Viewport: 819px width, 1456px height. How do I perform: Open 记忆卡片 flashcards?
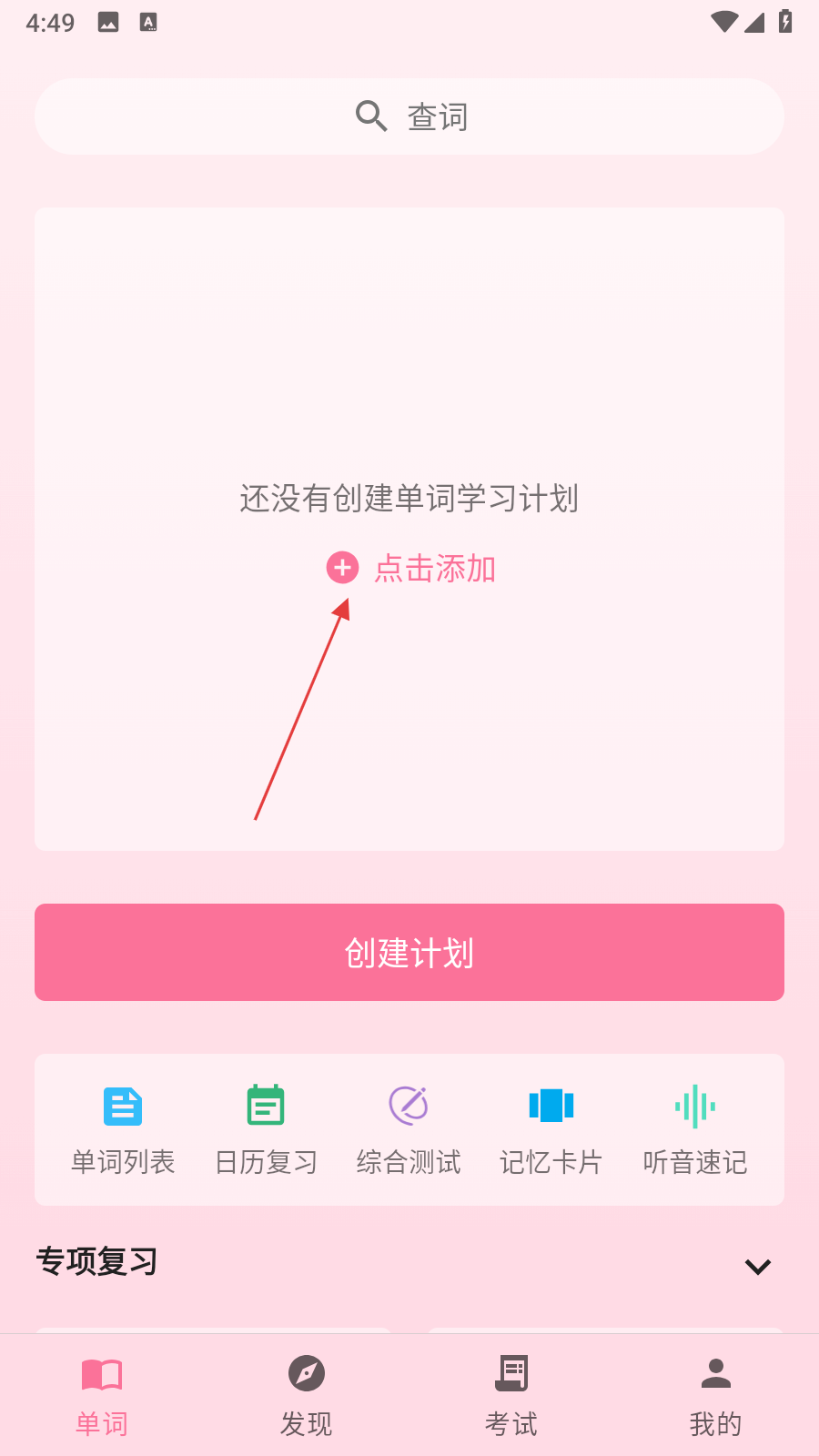[551, 1129]
